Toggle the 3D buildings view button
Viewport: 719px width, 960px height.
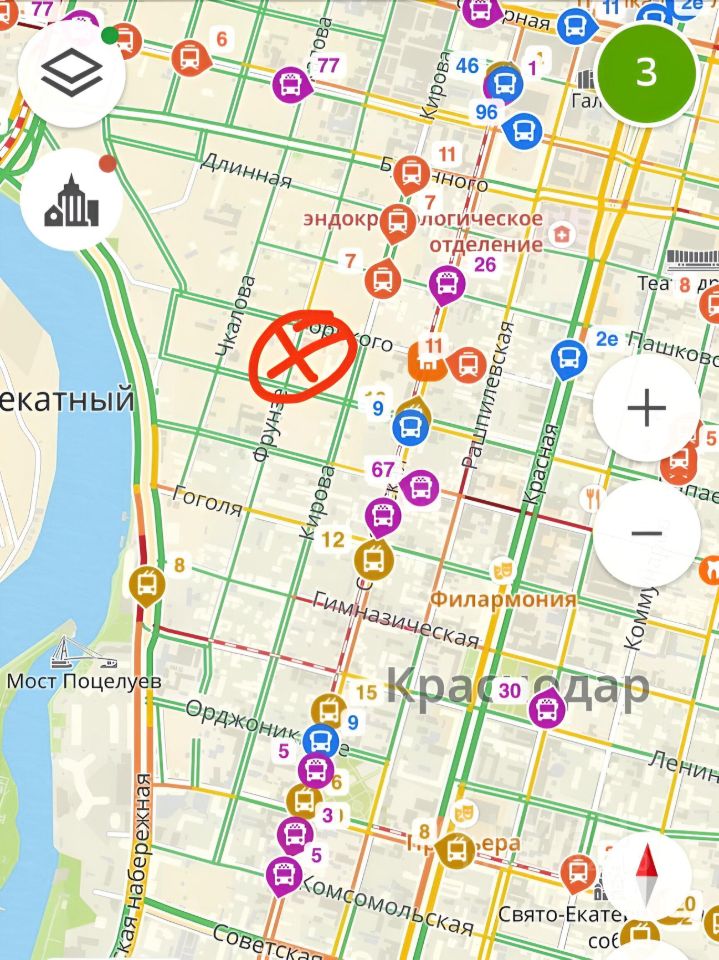point(71,201)
